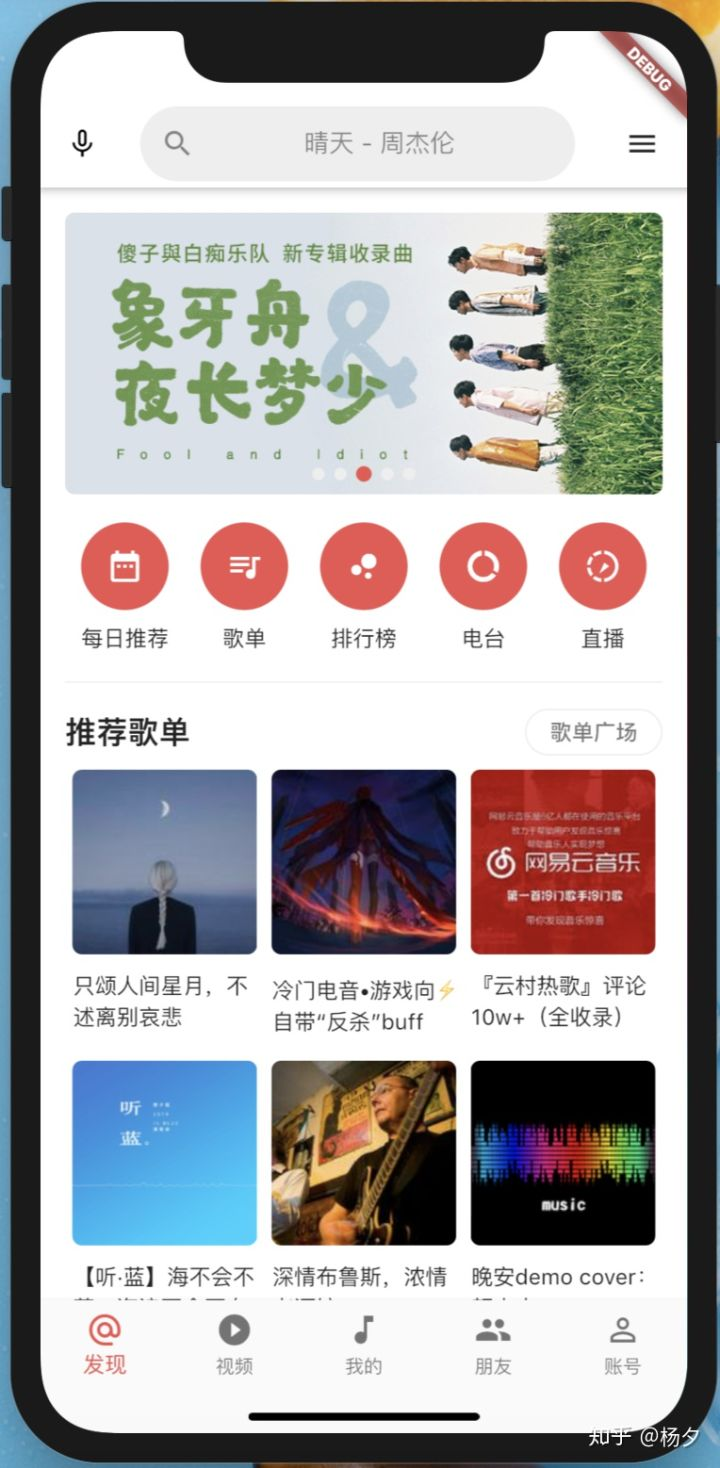Open the 直播 live section
This screenshot has width=720, height=1468.
602,567
